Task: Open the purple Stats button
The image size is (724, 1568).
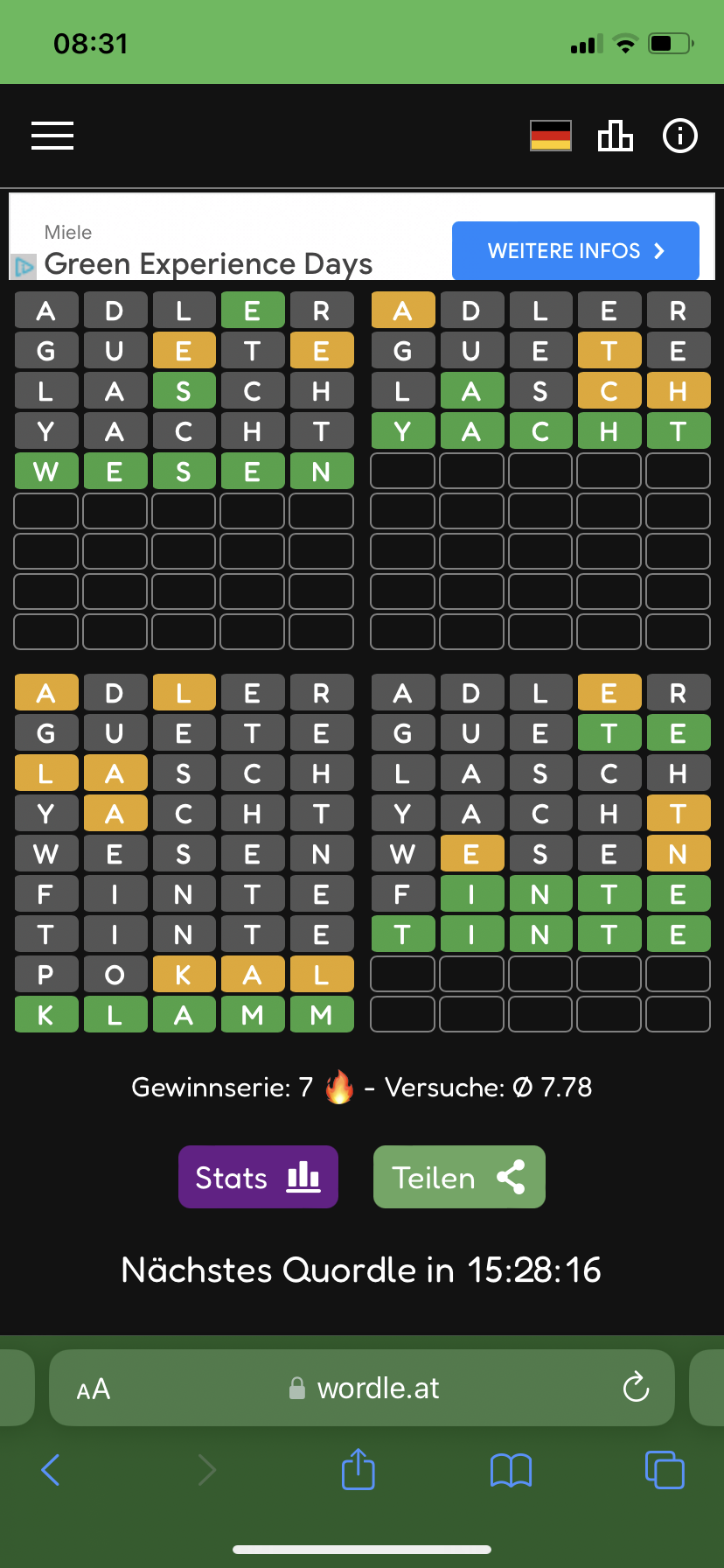Action: pyautogui.click(x=258, y=1177)
